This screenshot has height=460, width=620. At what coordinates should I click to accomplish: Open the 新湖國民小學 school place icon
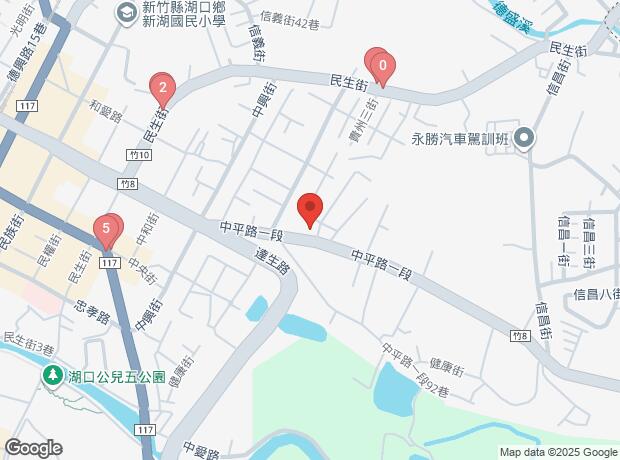pos(127,14)
